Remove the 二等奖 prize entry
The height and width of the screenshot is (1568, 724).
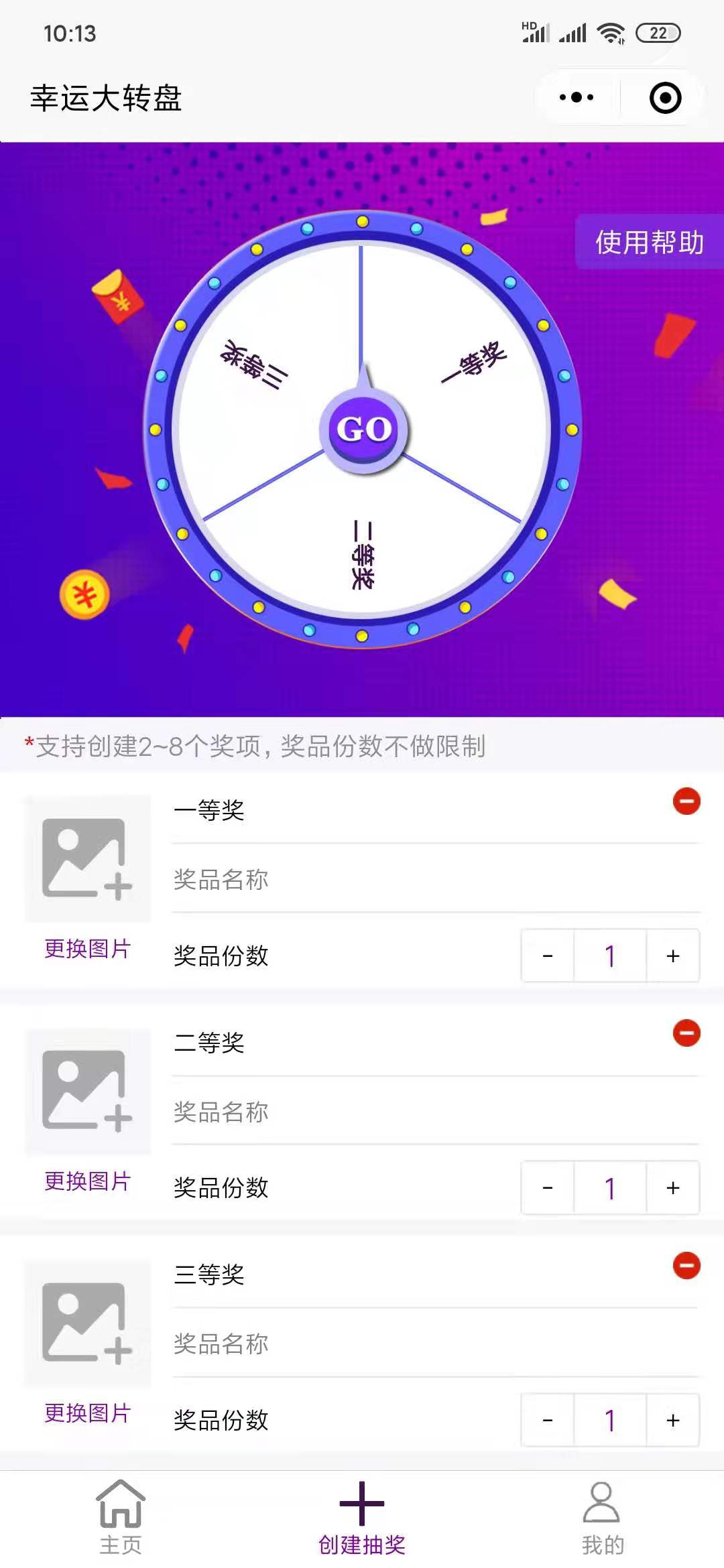pyautogui.click(x=686, y=1033)
